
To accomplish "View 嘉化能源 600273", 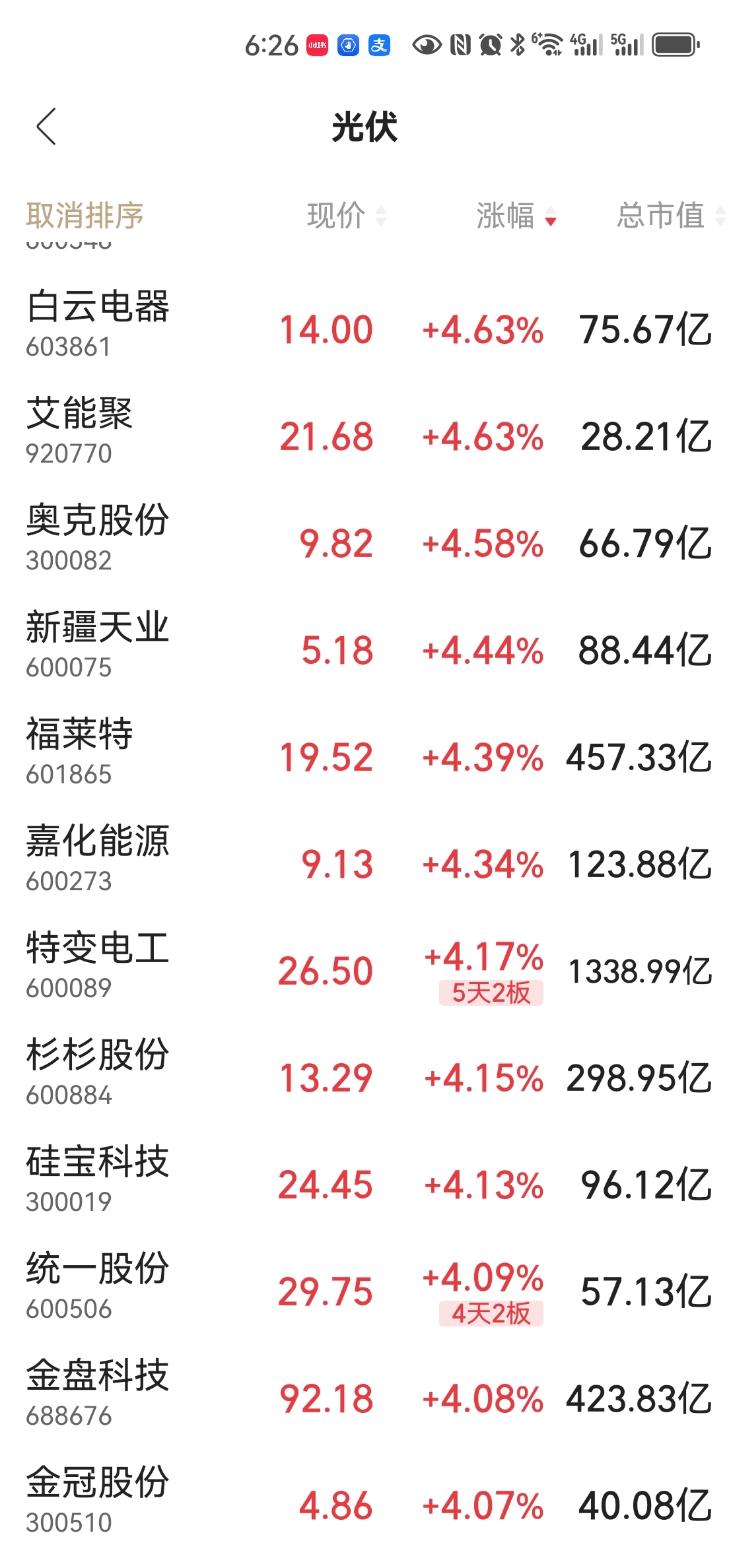I will (x=98, y=857).
